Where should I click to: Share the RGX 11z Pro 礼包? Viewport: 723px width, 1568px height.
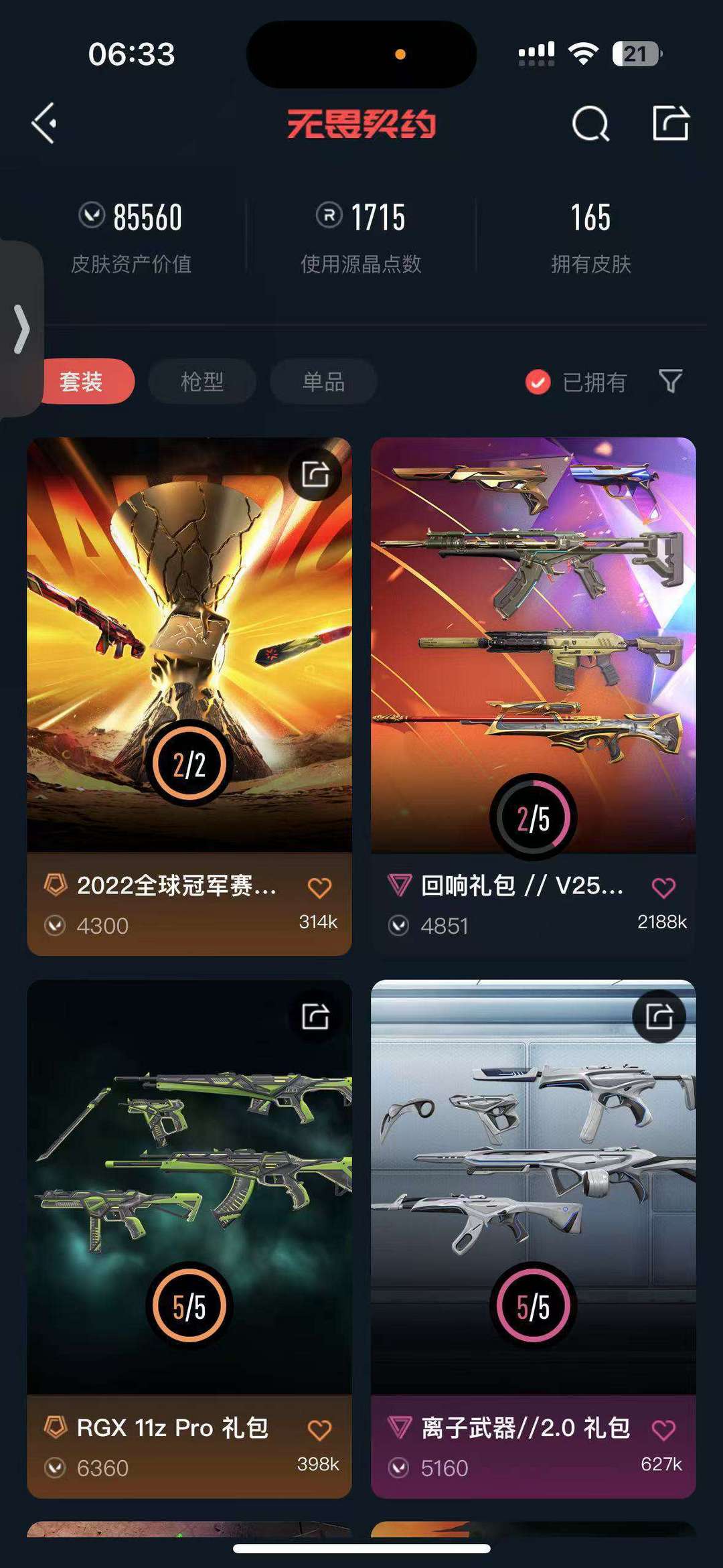[x=315, y=1016]
